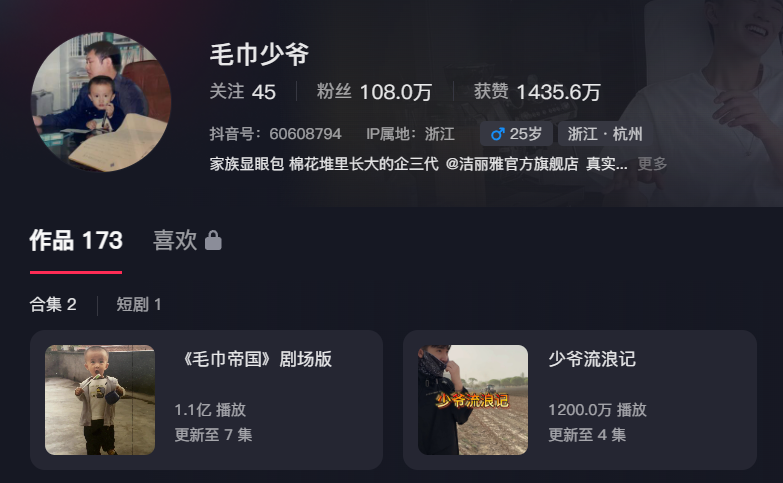Switch to the 作品 tab

click(76, 241)
